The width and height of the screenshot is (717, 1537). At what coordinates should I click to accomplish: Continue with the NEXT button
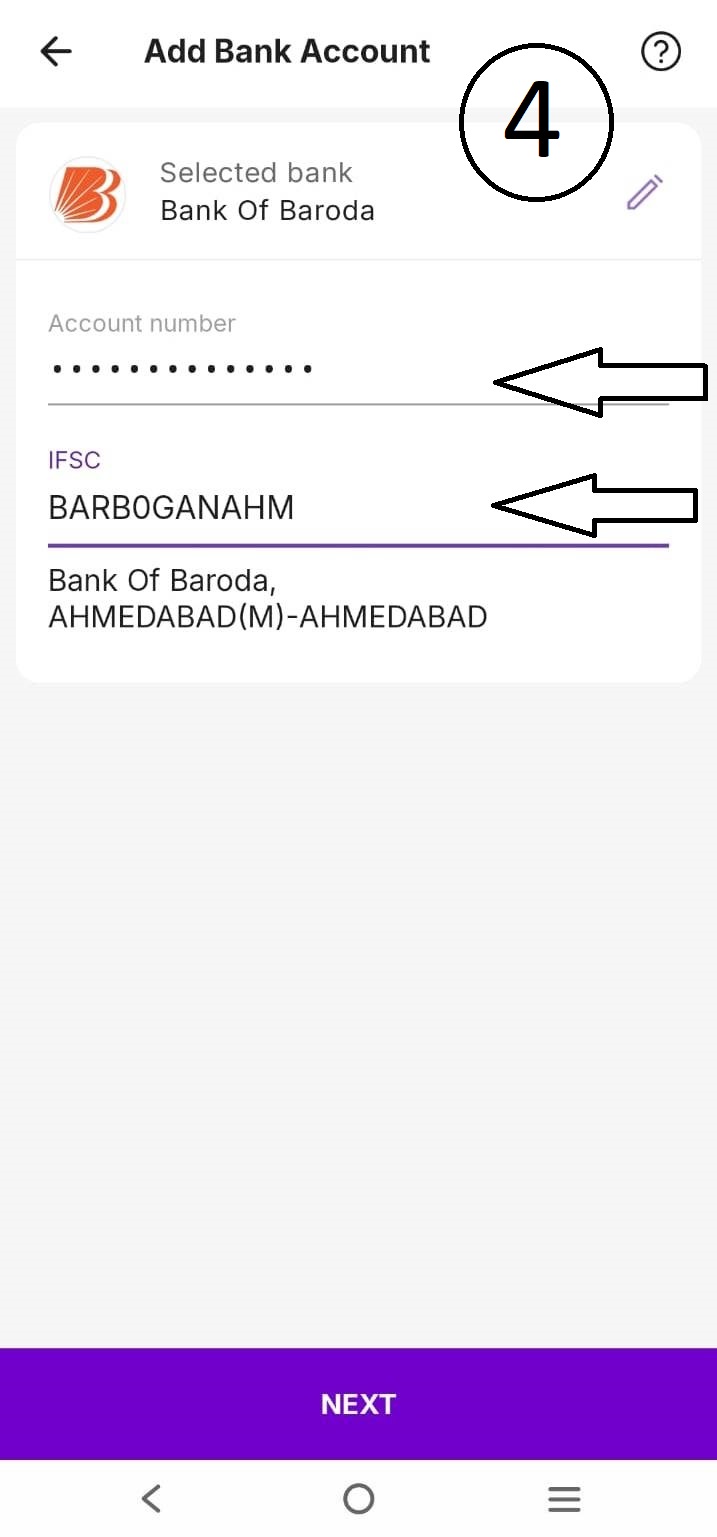pos(358,1404)
